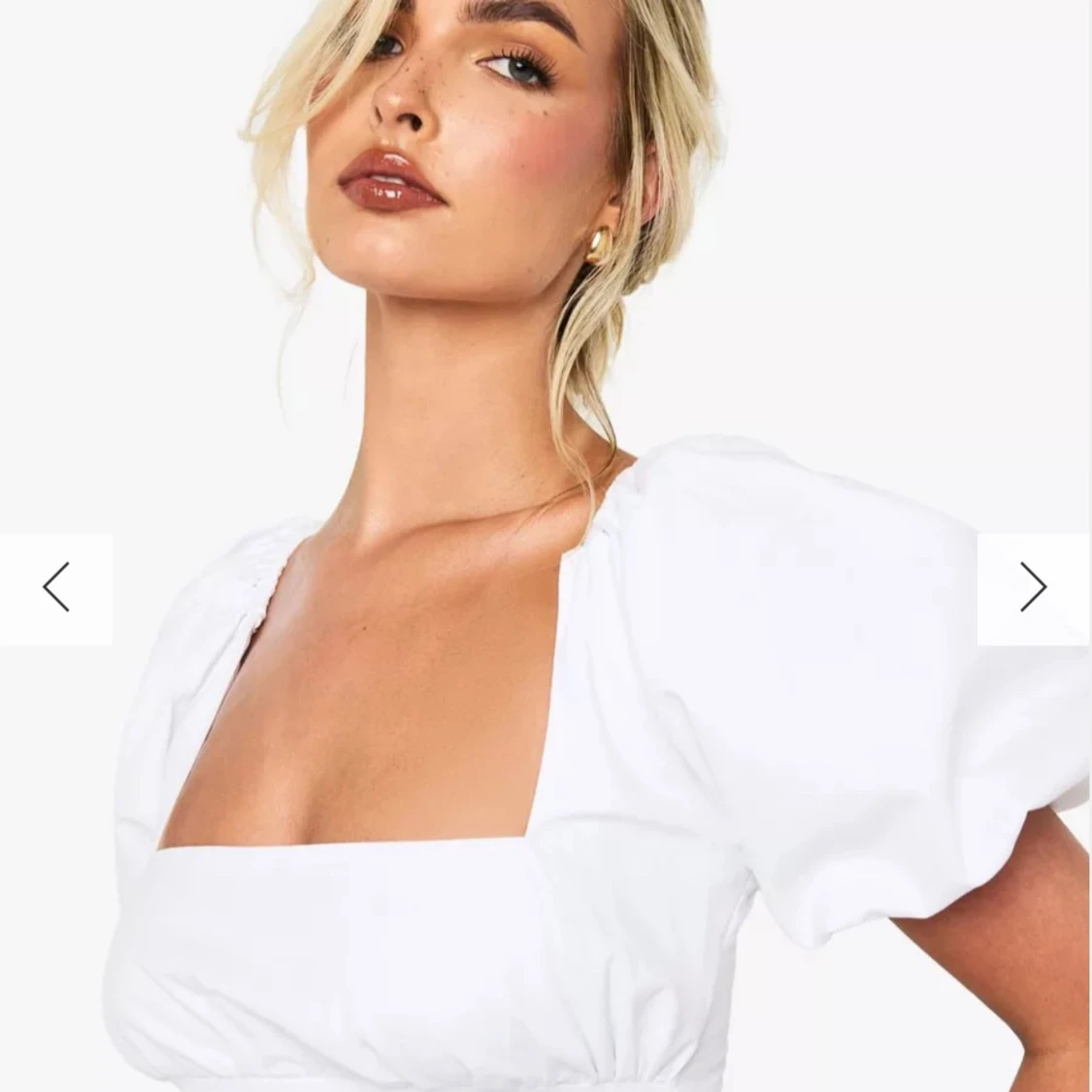Go to the previous product image
The image size is (1092, 1092).
coord(55,588)
